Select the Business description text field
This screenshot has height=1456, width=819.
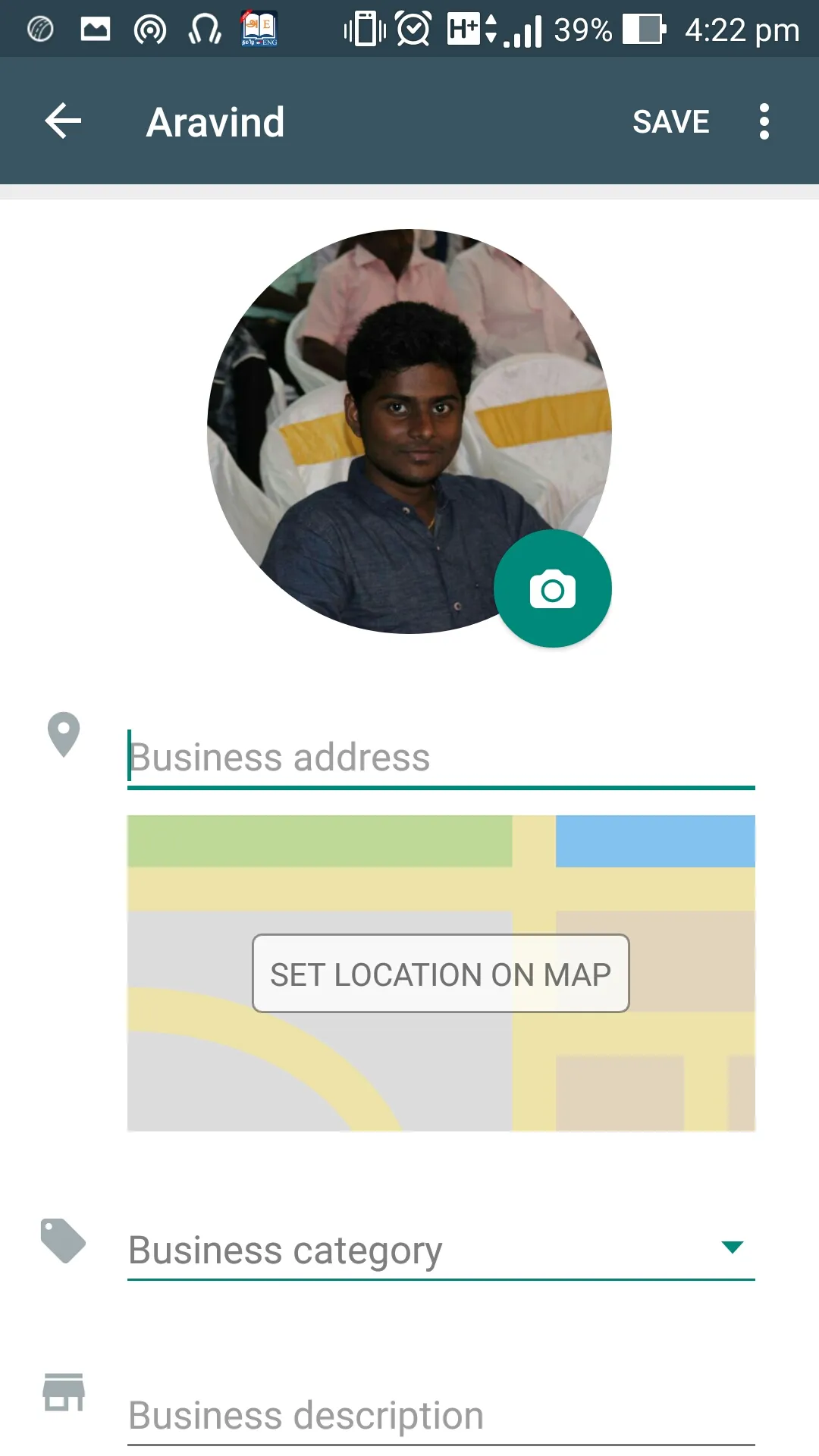point(440,1414)
